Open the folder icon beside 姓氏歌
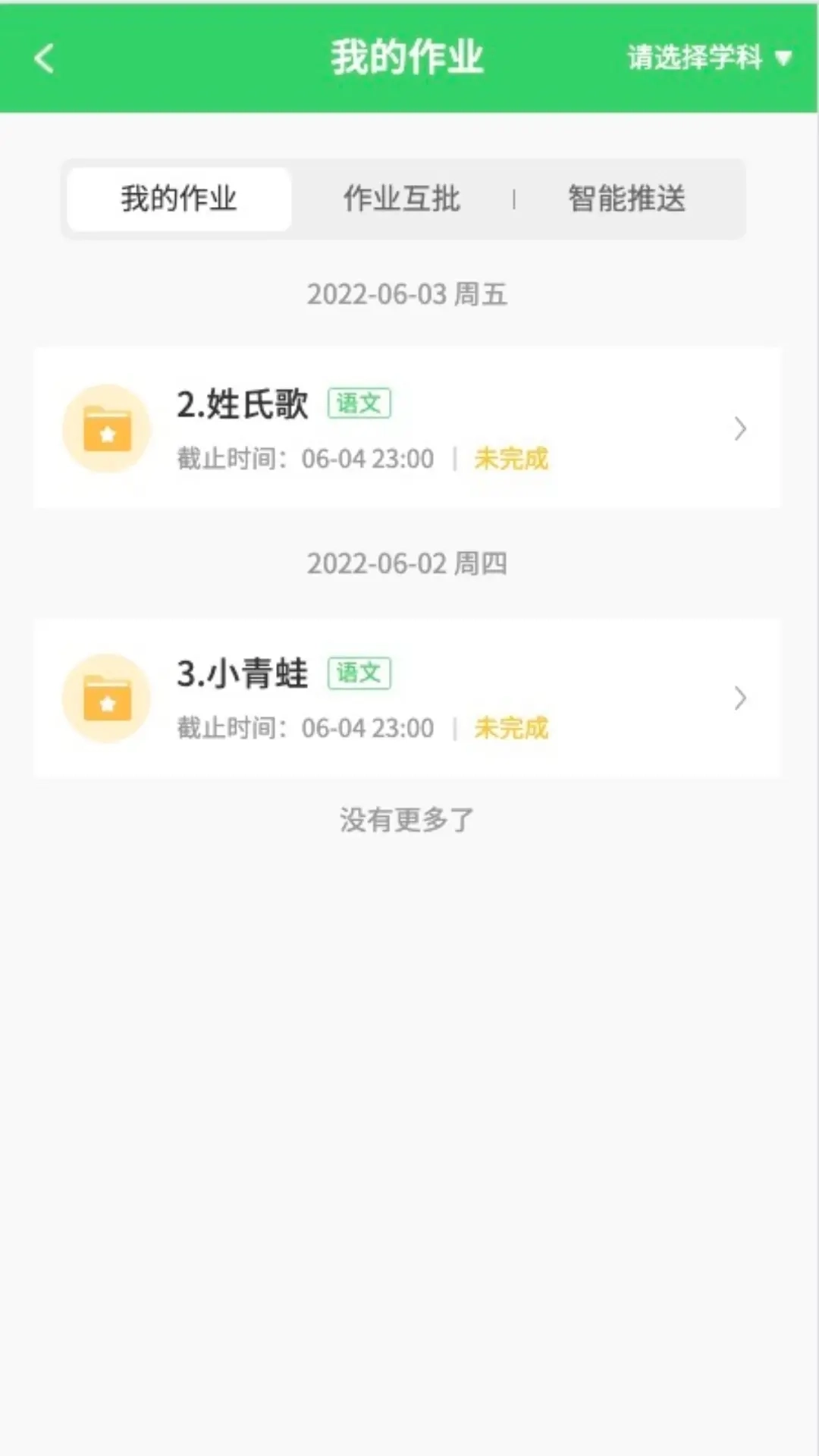The height and width of the screenshot is (1456, 819). point(107,428)
